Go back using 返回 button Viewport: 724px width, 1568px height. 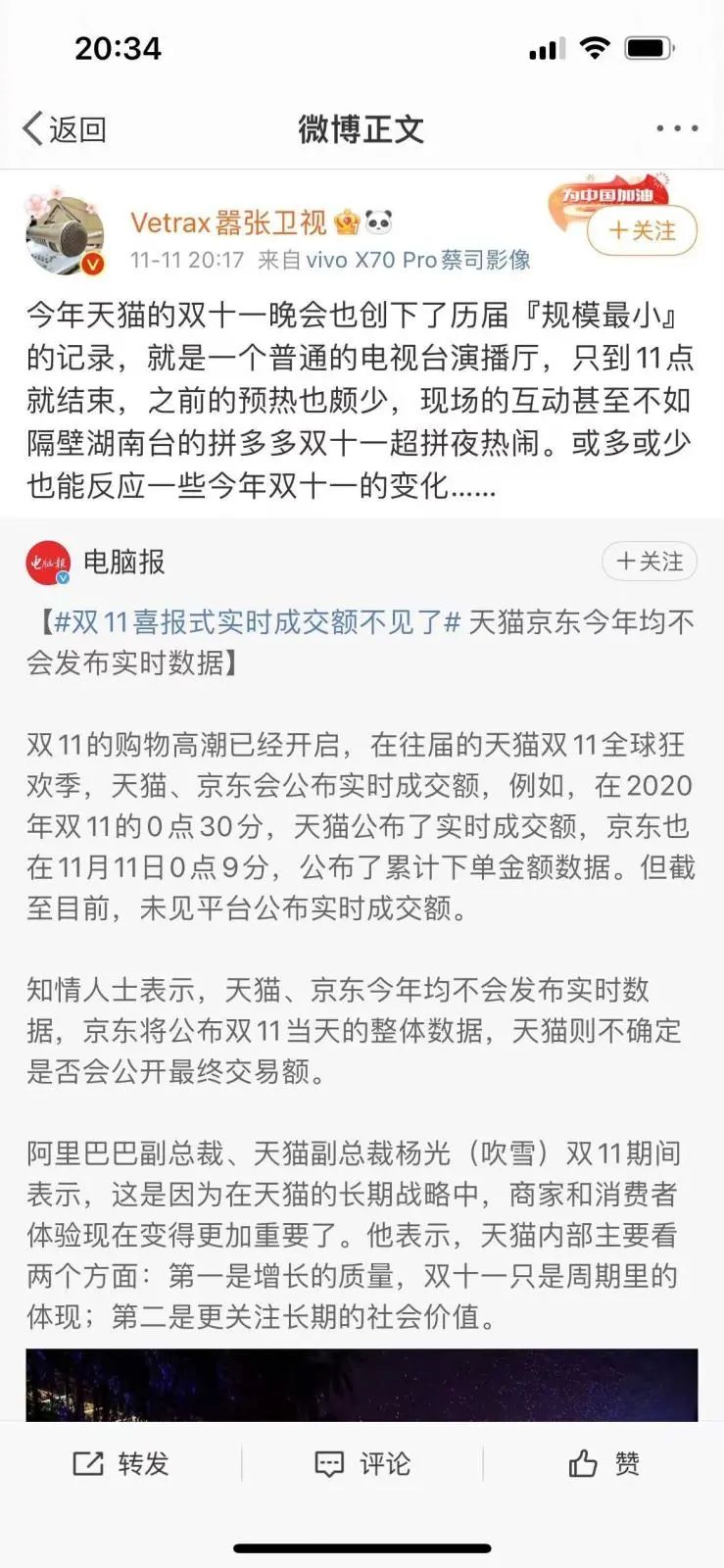[65, 129]
